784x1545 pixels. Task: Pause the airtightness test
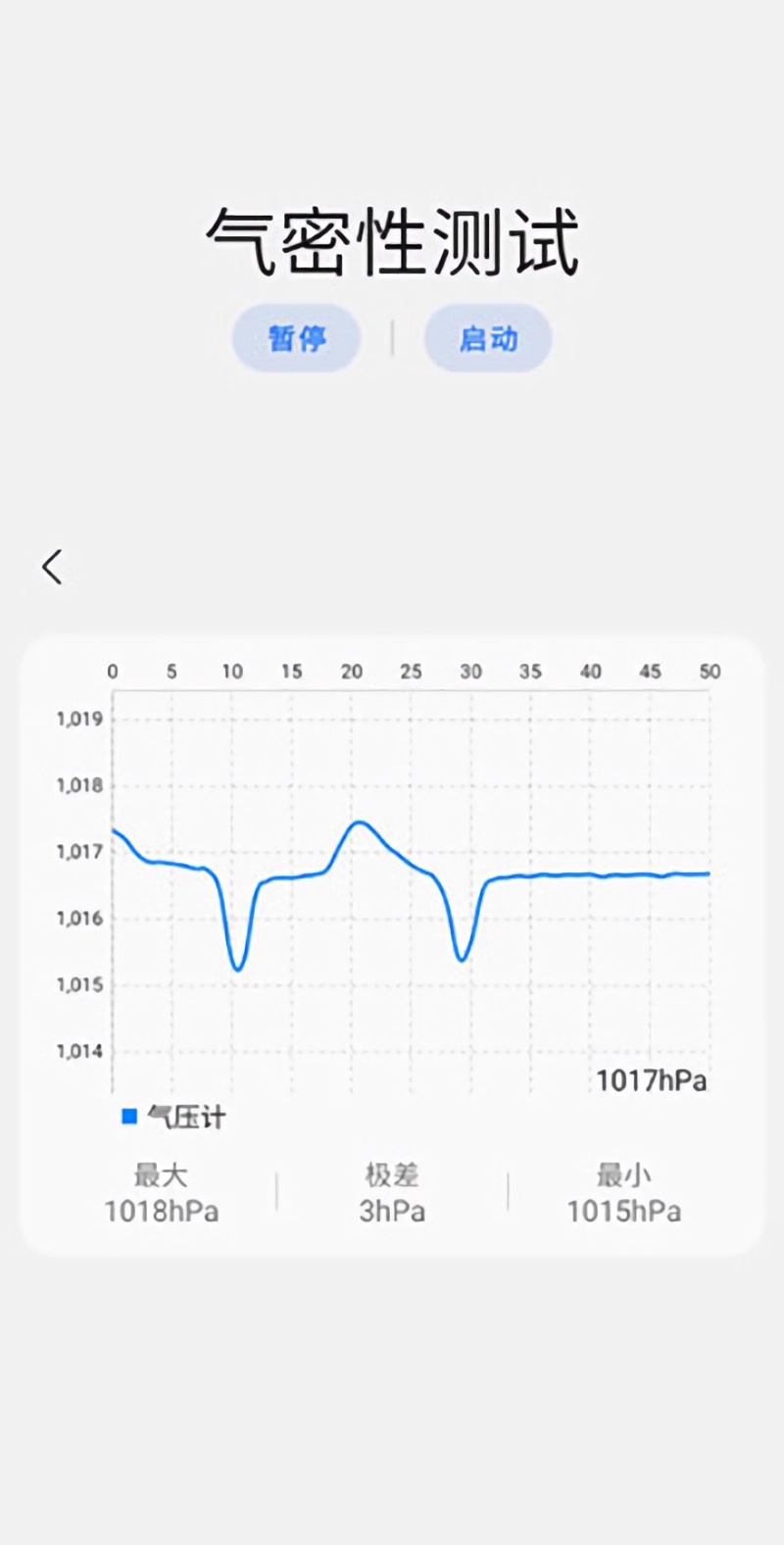pos(297,337)
